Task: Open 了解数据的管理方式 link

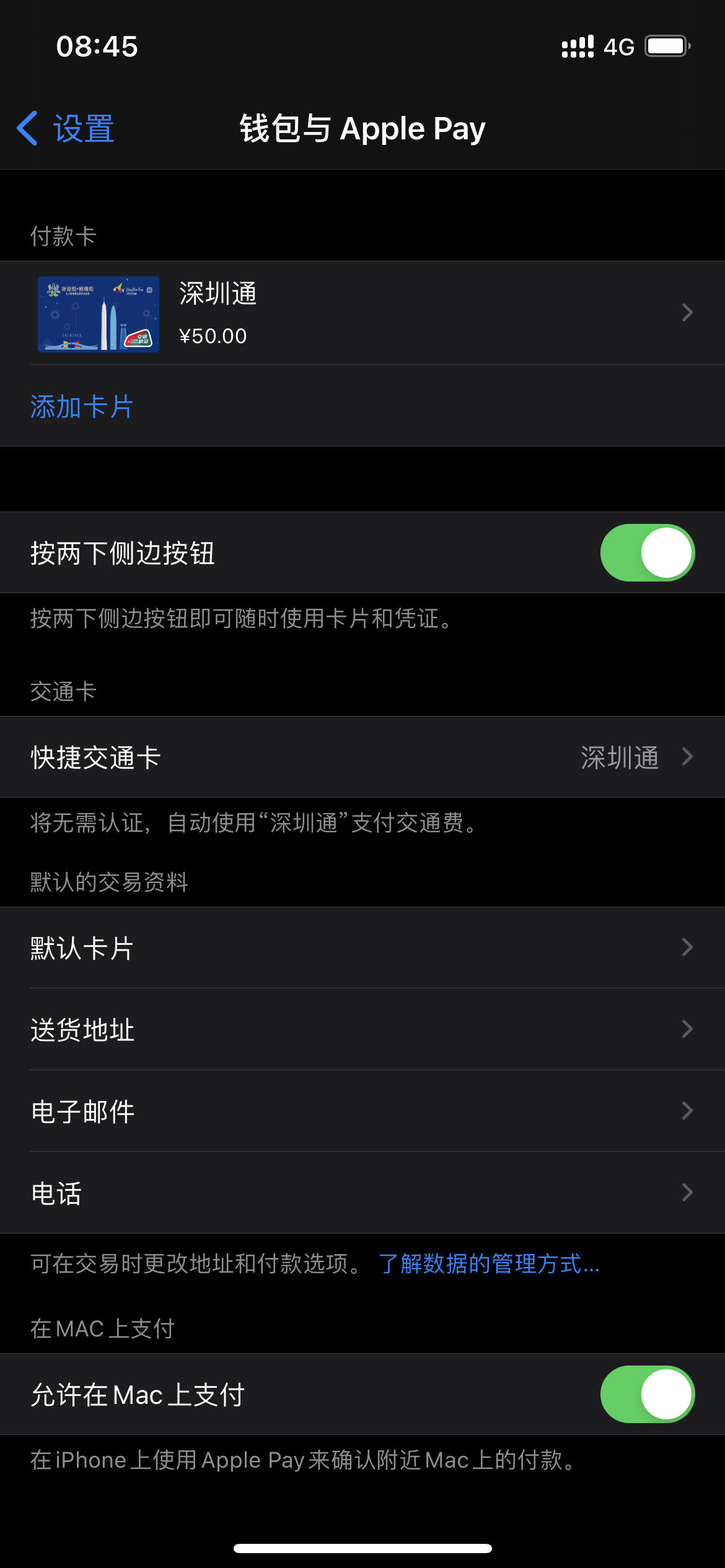Action: pyautogui.click(x=488, y=1264)
